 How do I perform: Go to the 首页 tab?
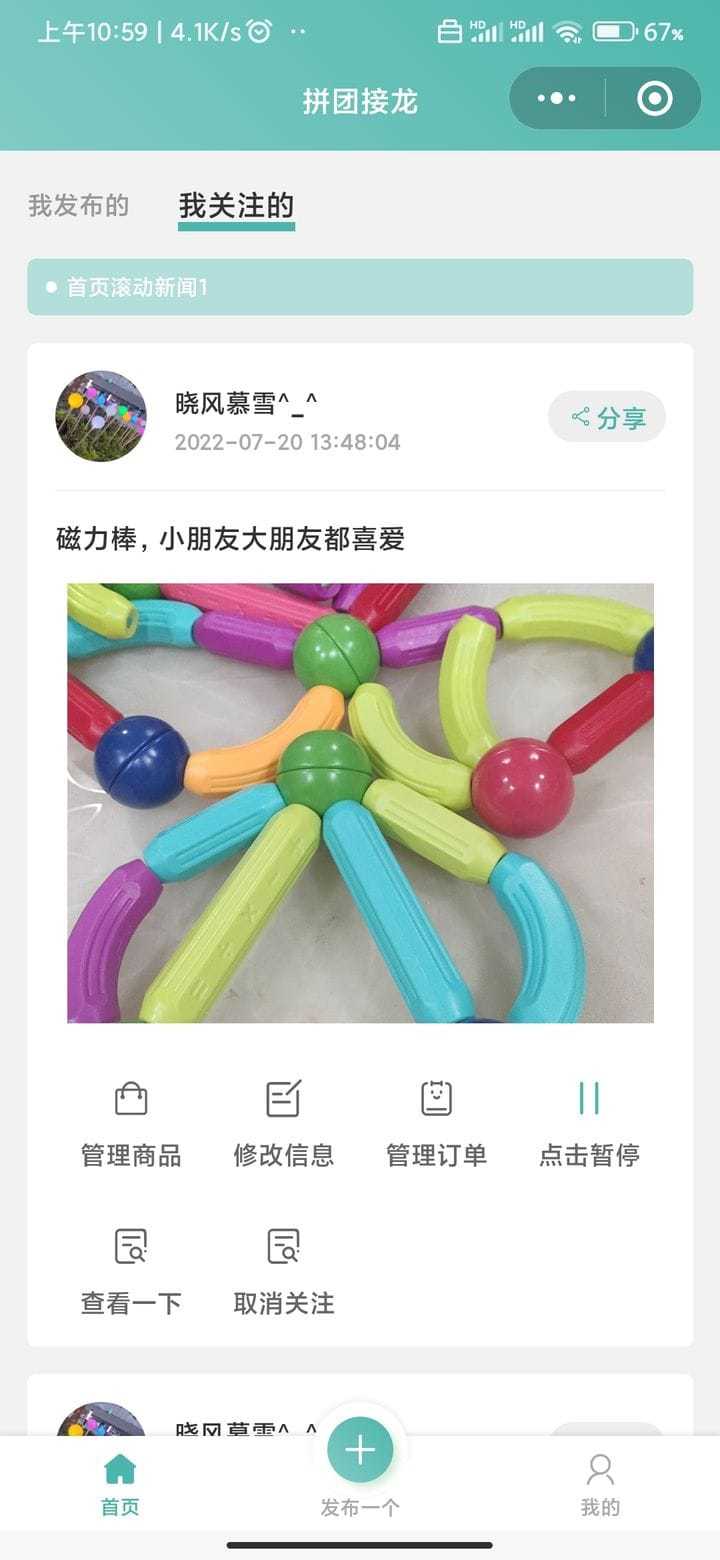click(x=120, y=1485)
